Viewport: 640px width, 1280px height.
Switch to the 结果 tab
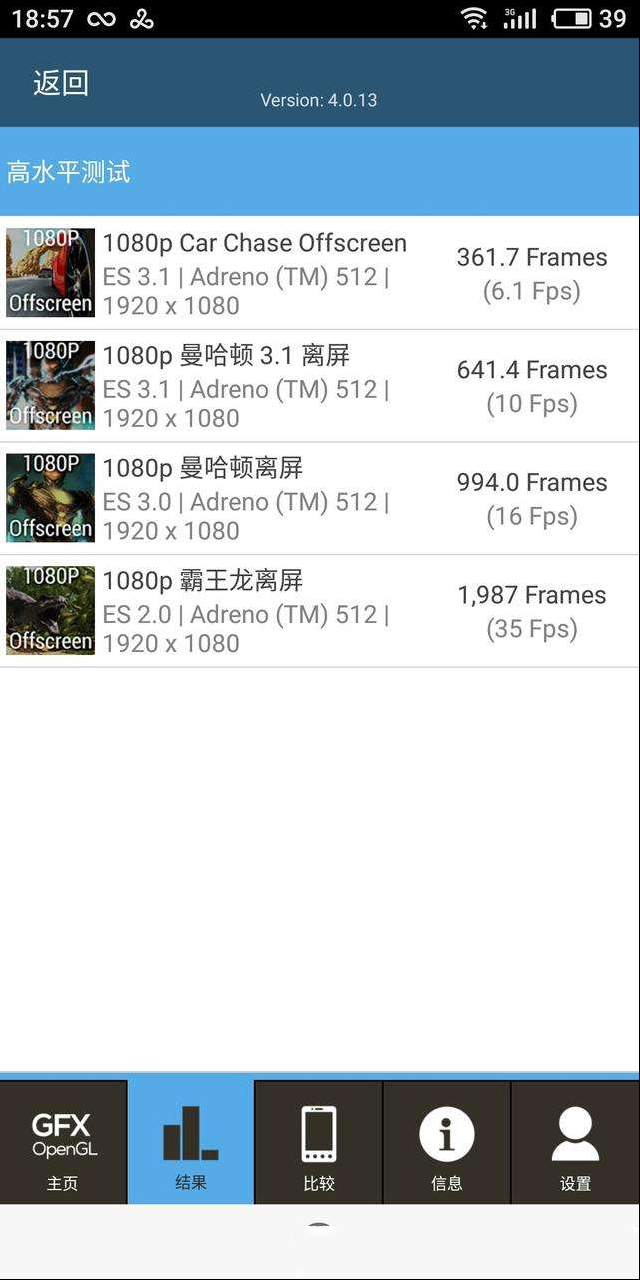[x=191, y=1142]
